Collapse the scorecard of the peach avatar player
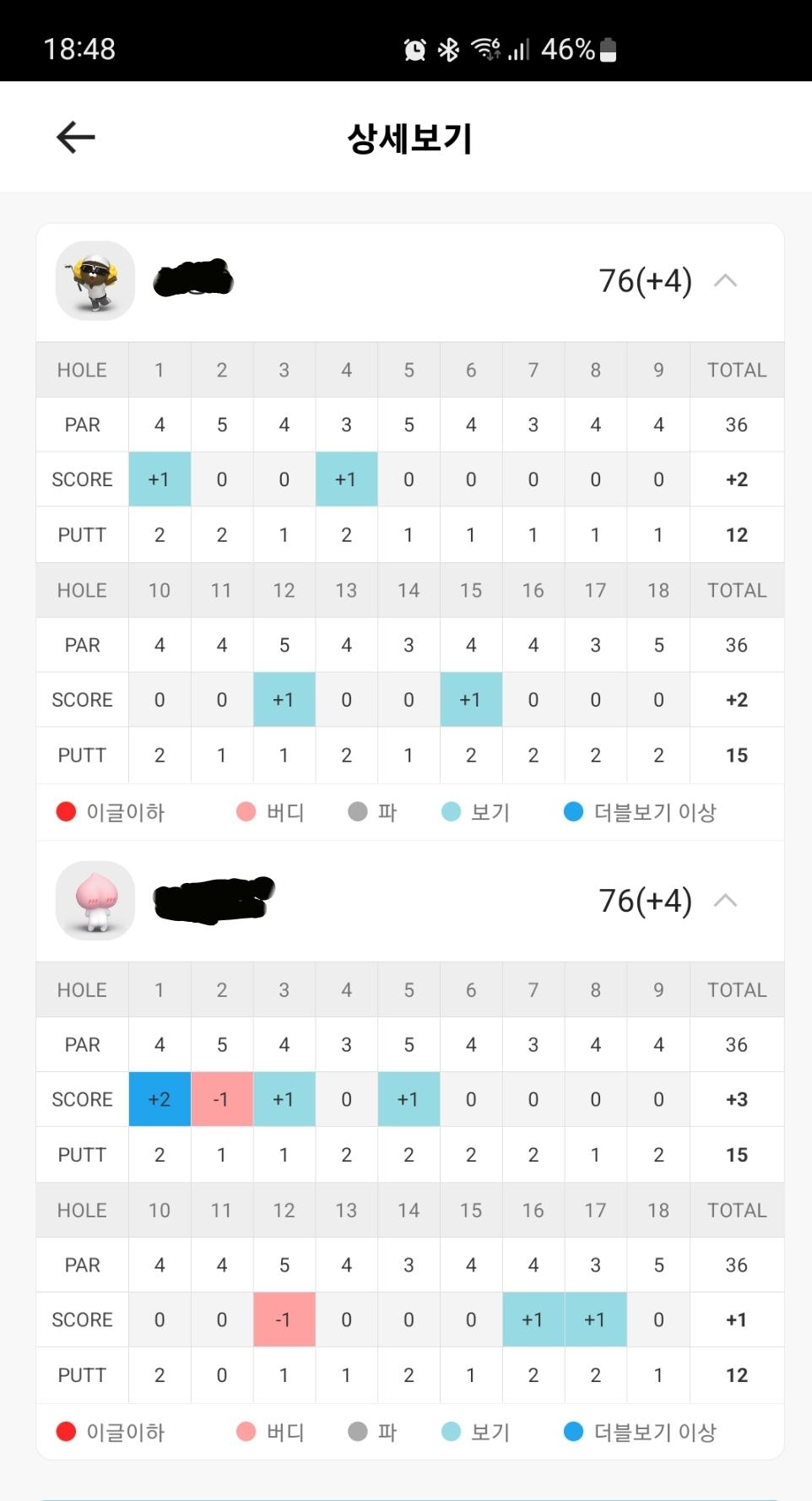The width and height of the screenshot is (812, 1501). [725, 901]
